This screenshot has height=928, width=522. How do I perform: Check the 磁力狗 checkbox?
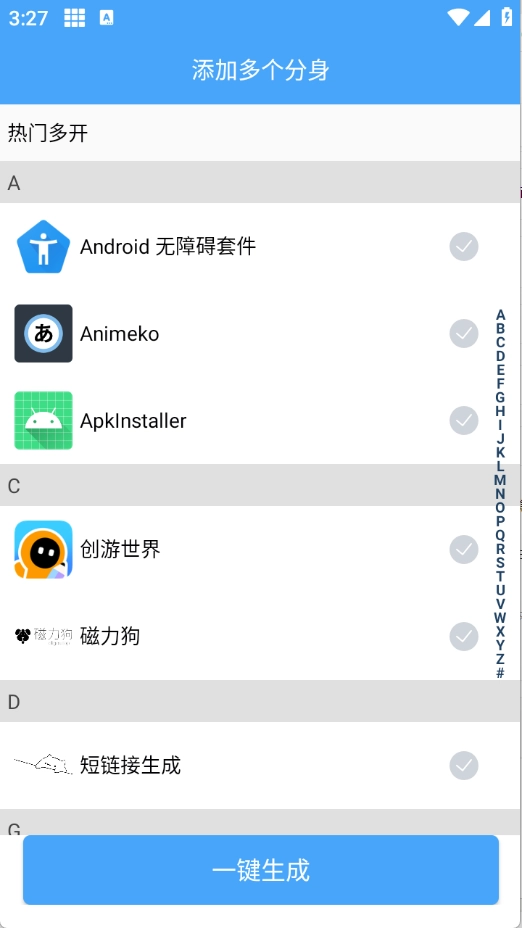(464, 637)
